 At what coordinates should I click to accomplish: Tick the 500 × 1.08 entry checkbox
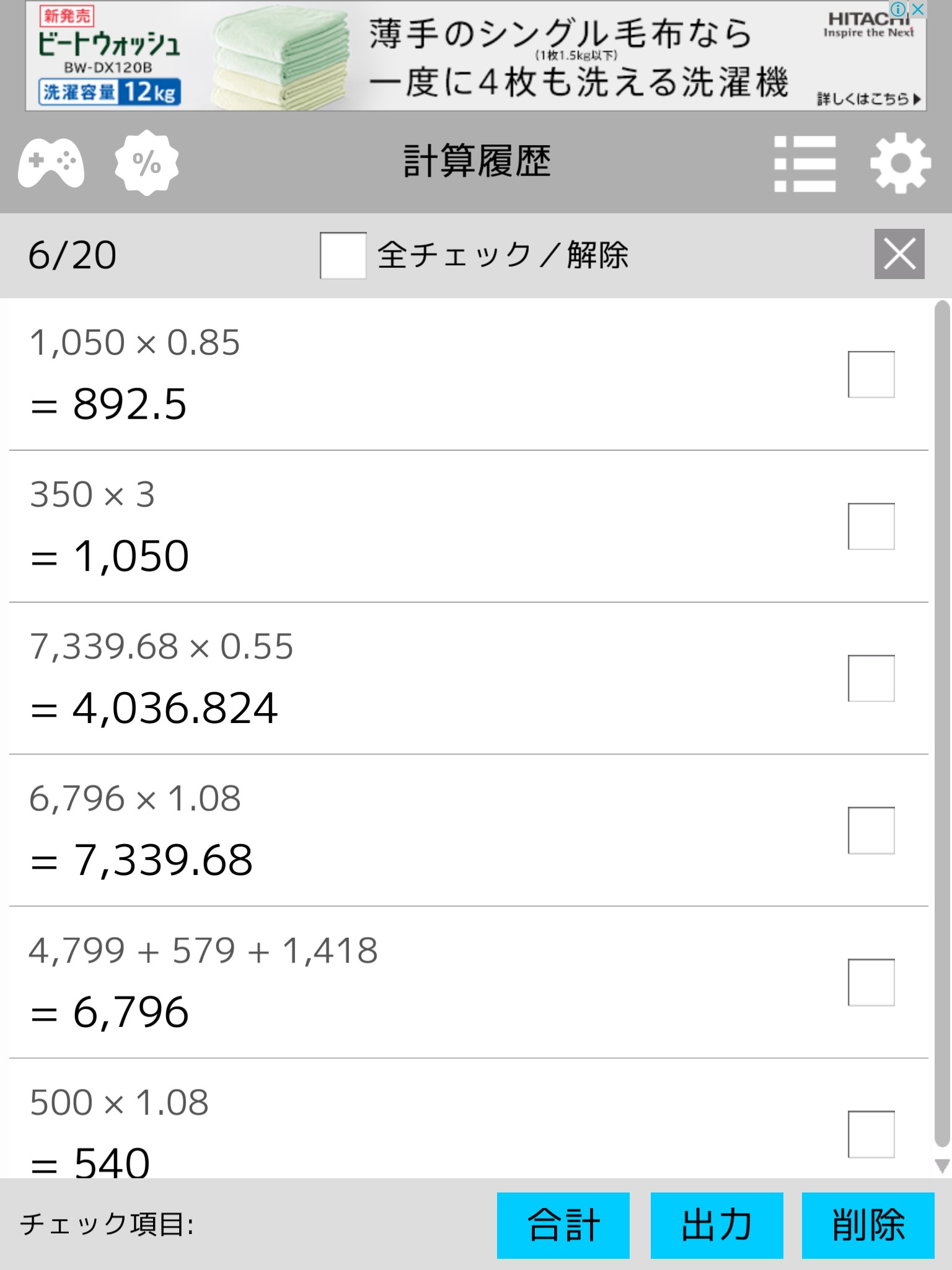click(871, 1134)
